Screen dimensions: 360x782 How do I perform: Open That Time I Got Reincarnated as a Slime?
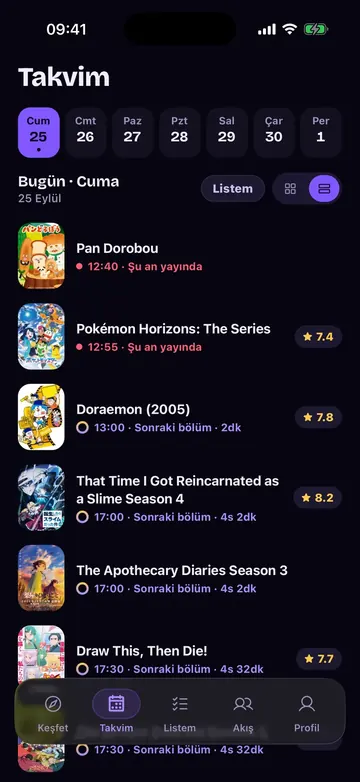click(180, 498)
